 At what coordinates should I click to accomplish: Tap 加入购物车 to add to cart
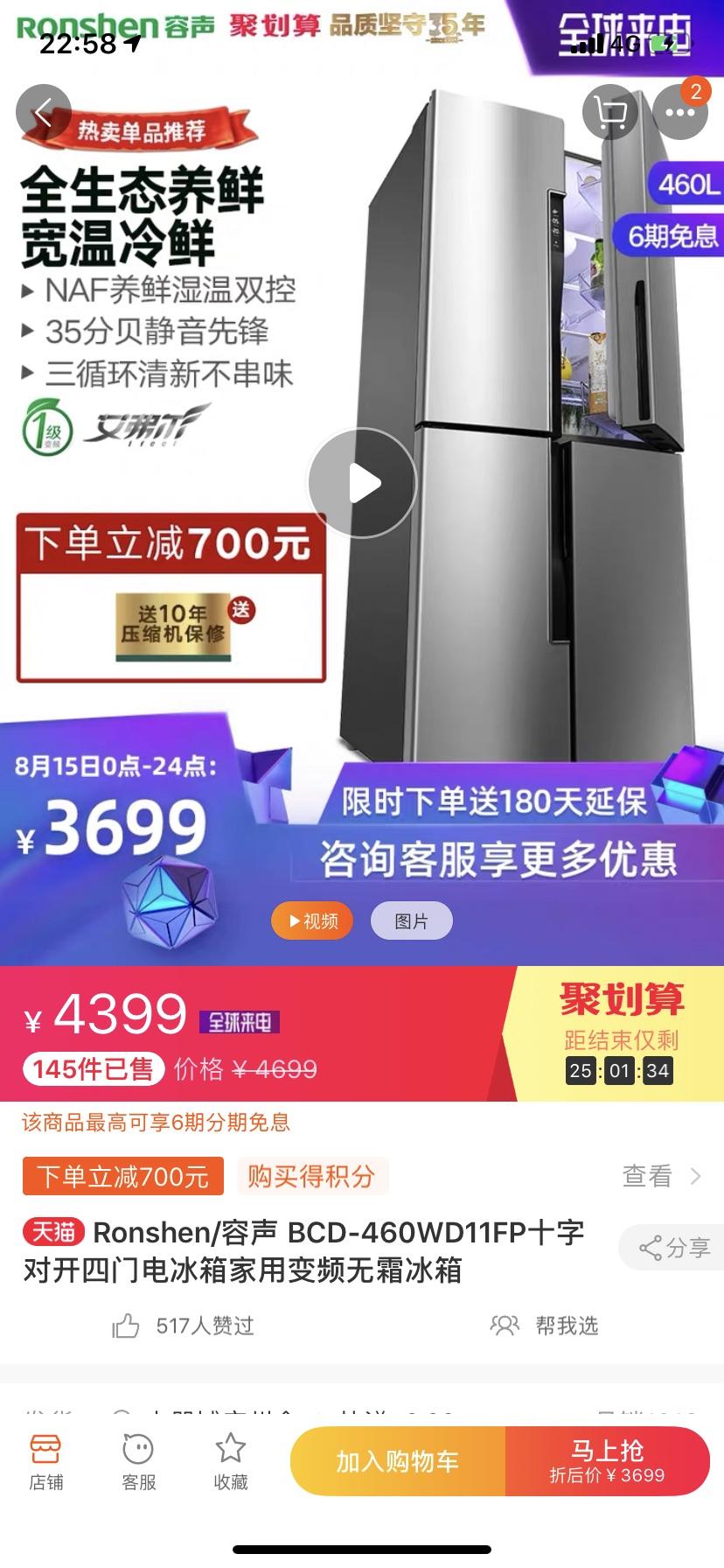click(398, 1461)
